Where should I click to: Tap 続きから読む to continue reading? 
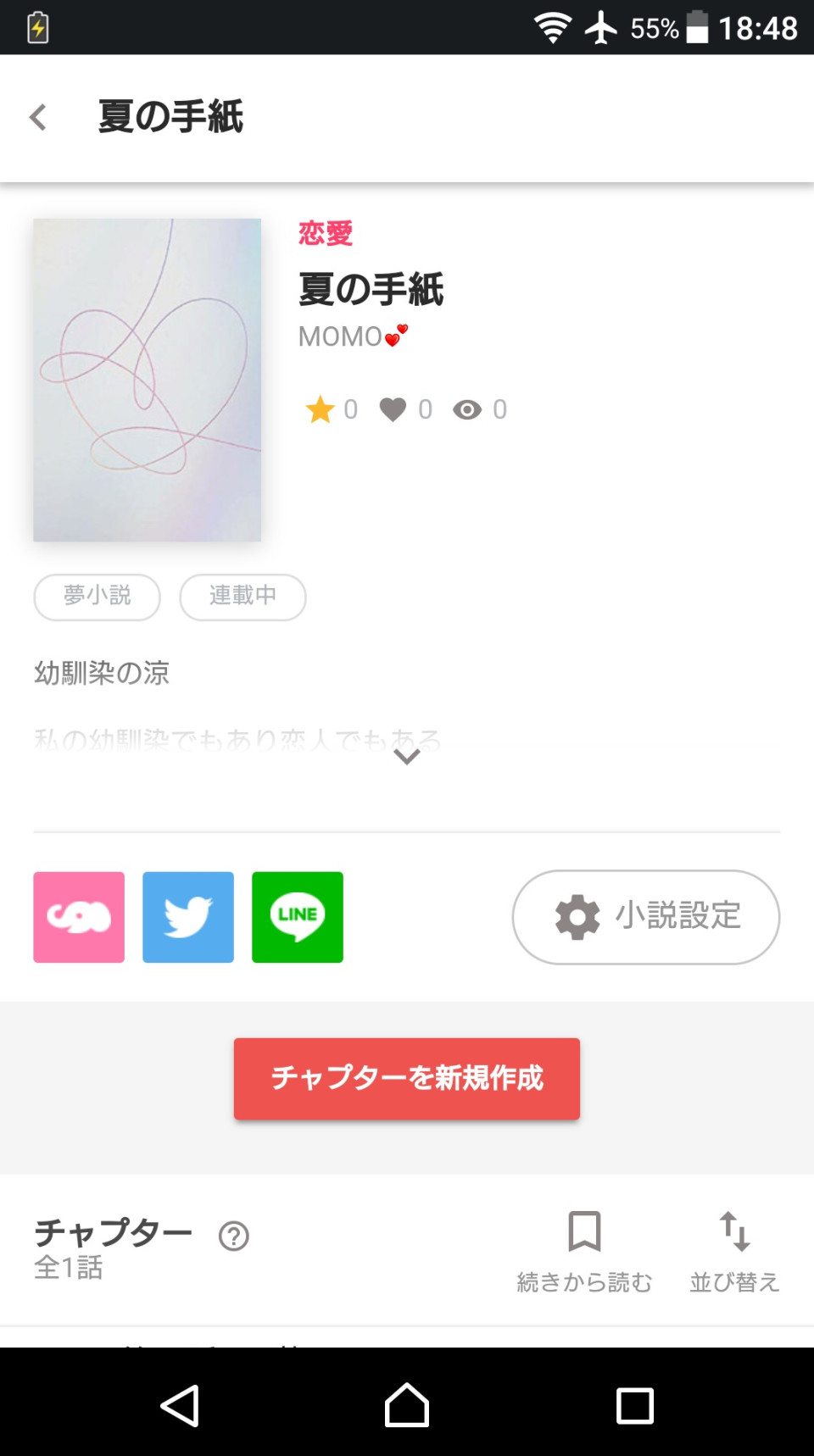click(584, 1252)
